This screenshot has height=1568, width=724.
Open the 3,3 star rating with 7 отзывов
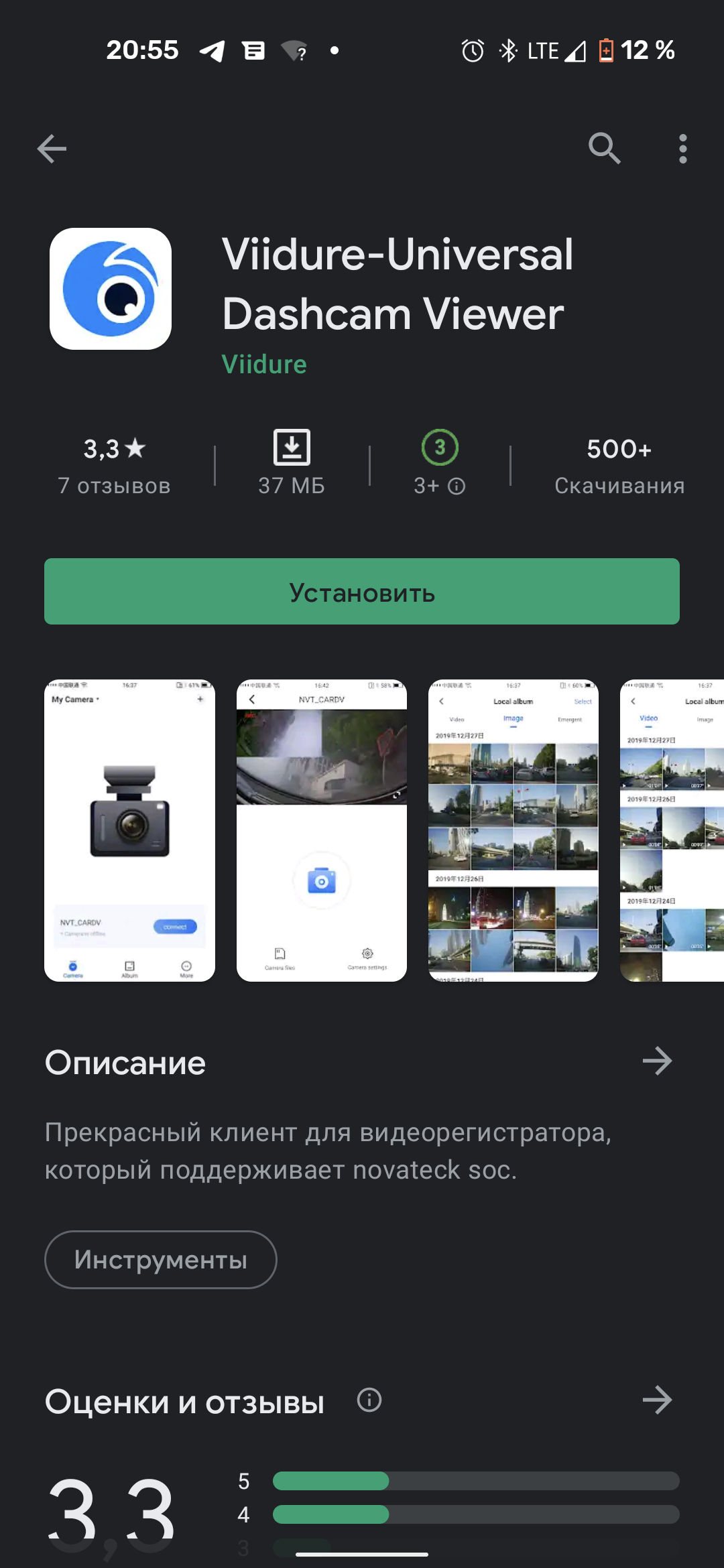point(115,464)
